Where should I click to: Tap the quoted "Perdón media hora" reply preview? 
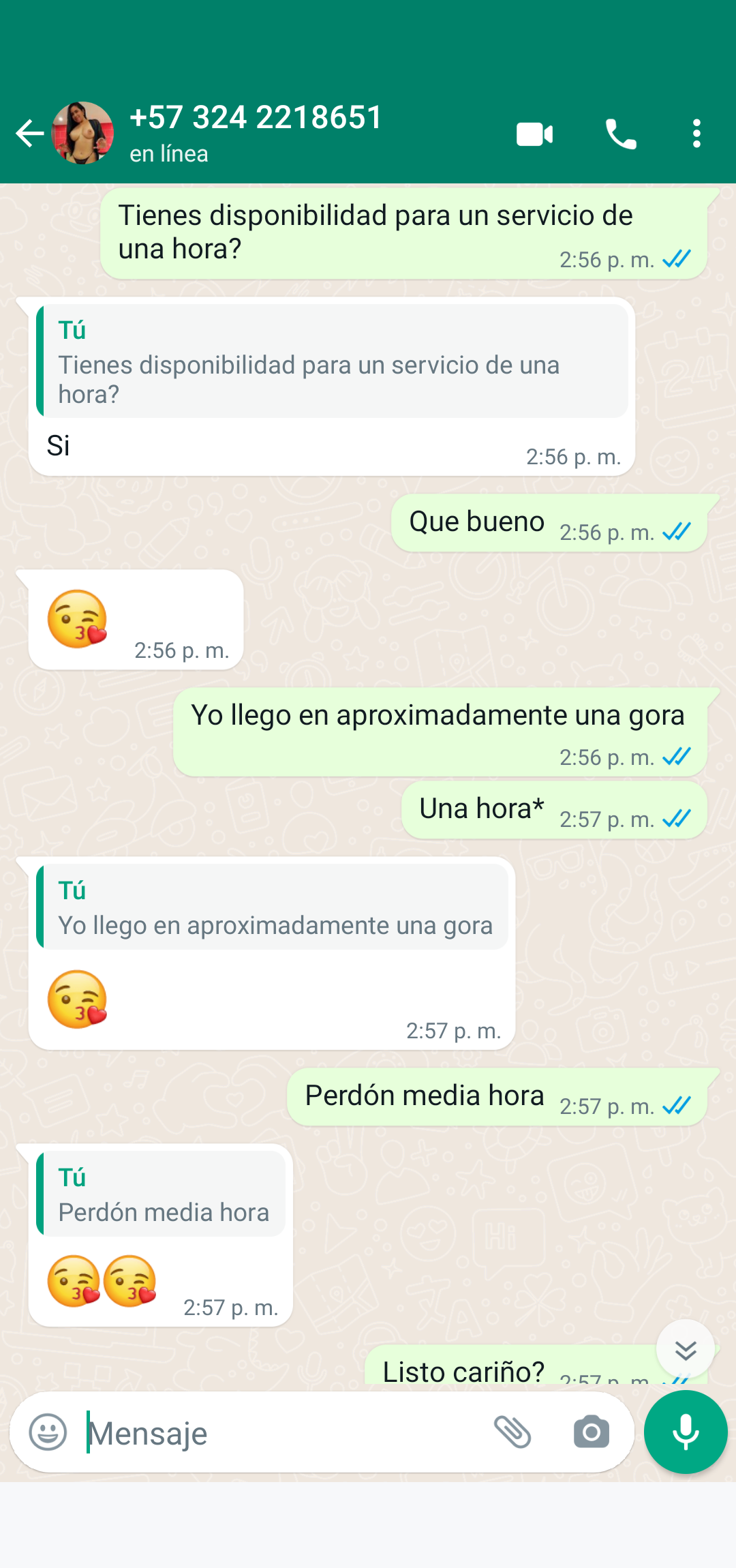click(x=161, y=1194)
